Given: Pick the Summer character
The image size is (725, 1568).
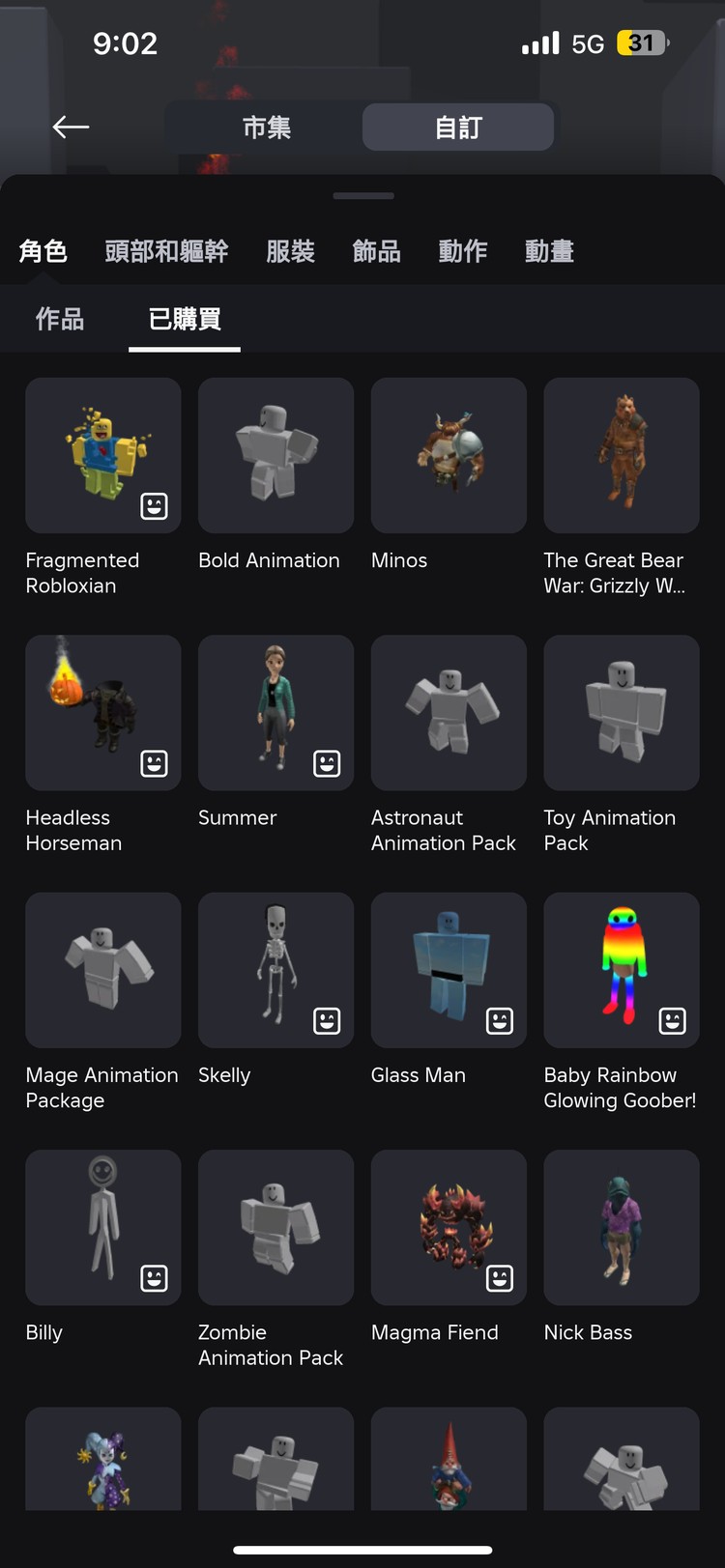Looking at the screenshot, I should (275, 712).
